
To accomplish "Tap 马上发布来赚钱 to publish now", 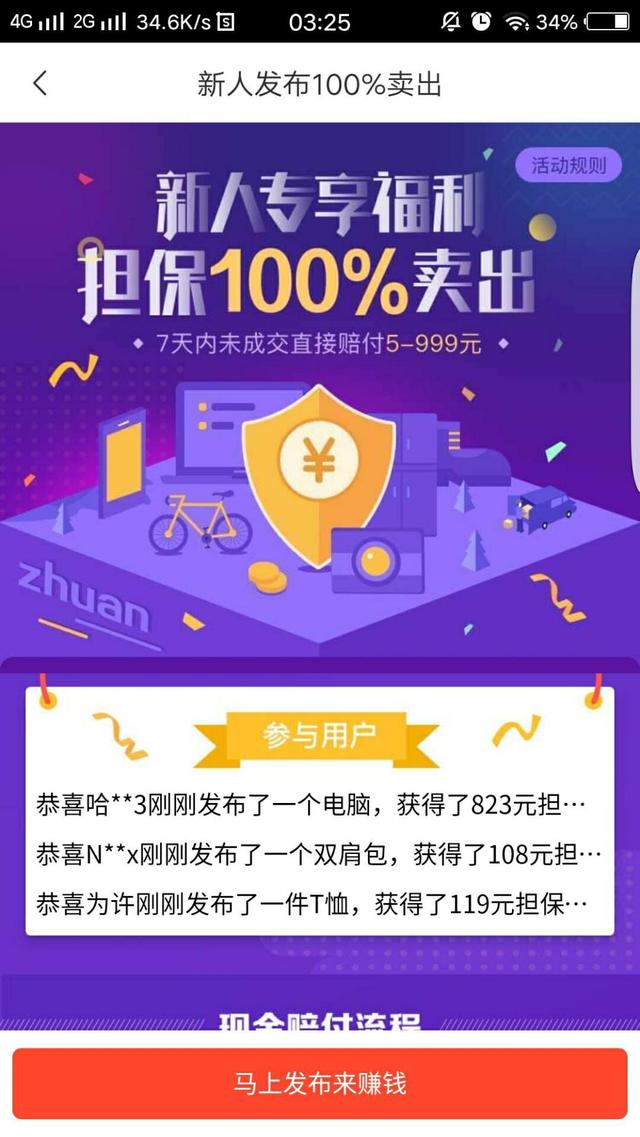I will 320,1083.
